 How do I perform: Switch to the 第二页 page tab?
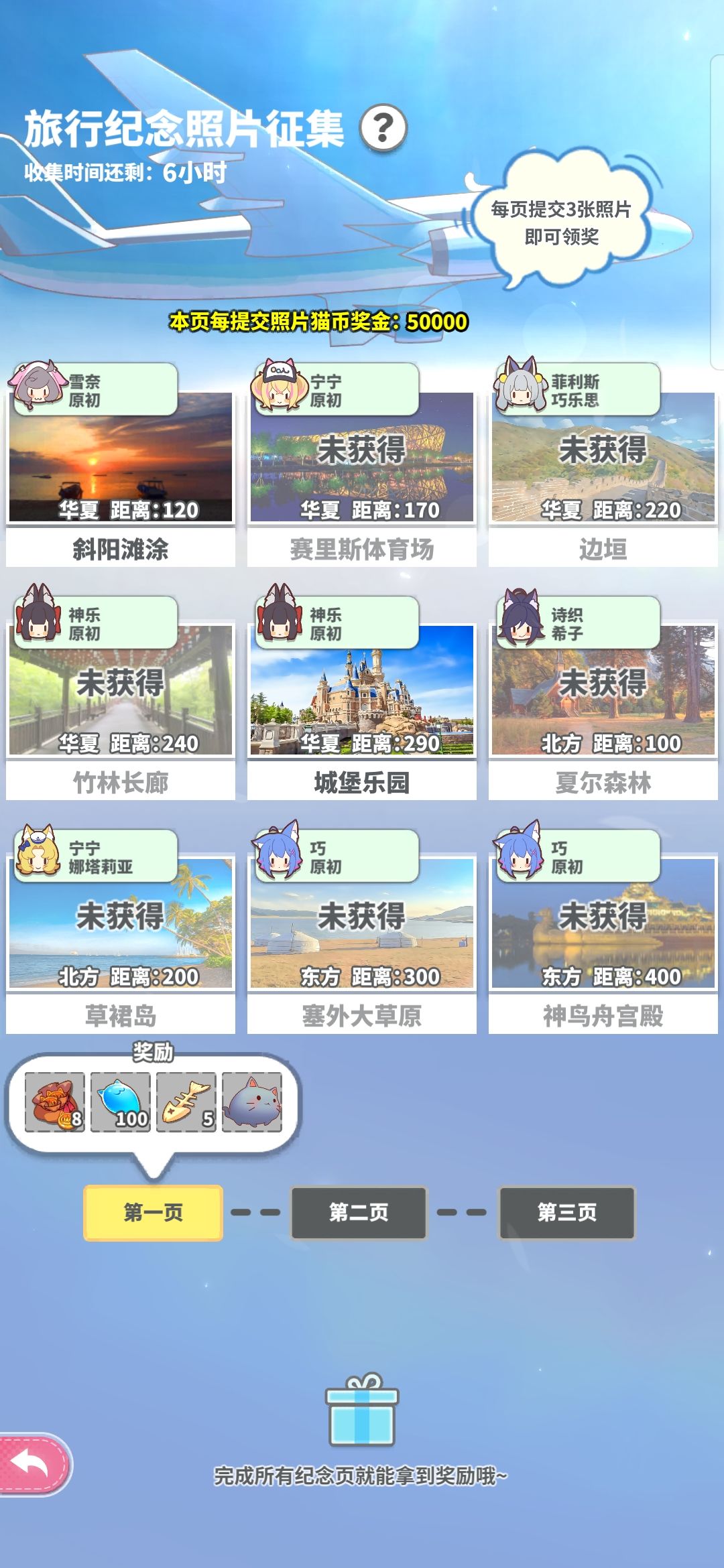[x=359, y=1212]
